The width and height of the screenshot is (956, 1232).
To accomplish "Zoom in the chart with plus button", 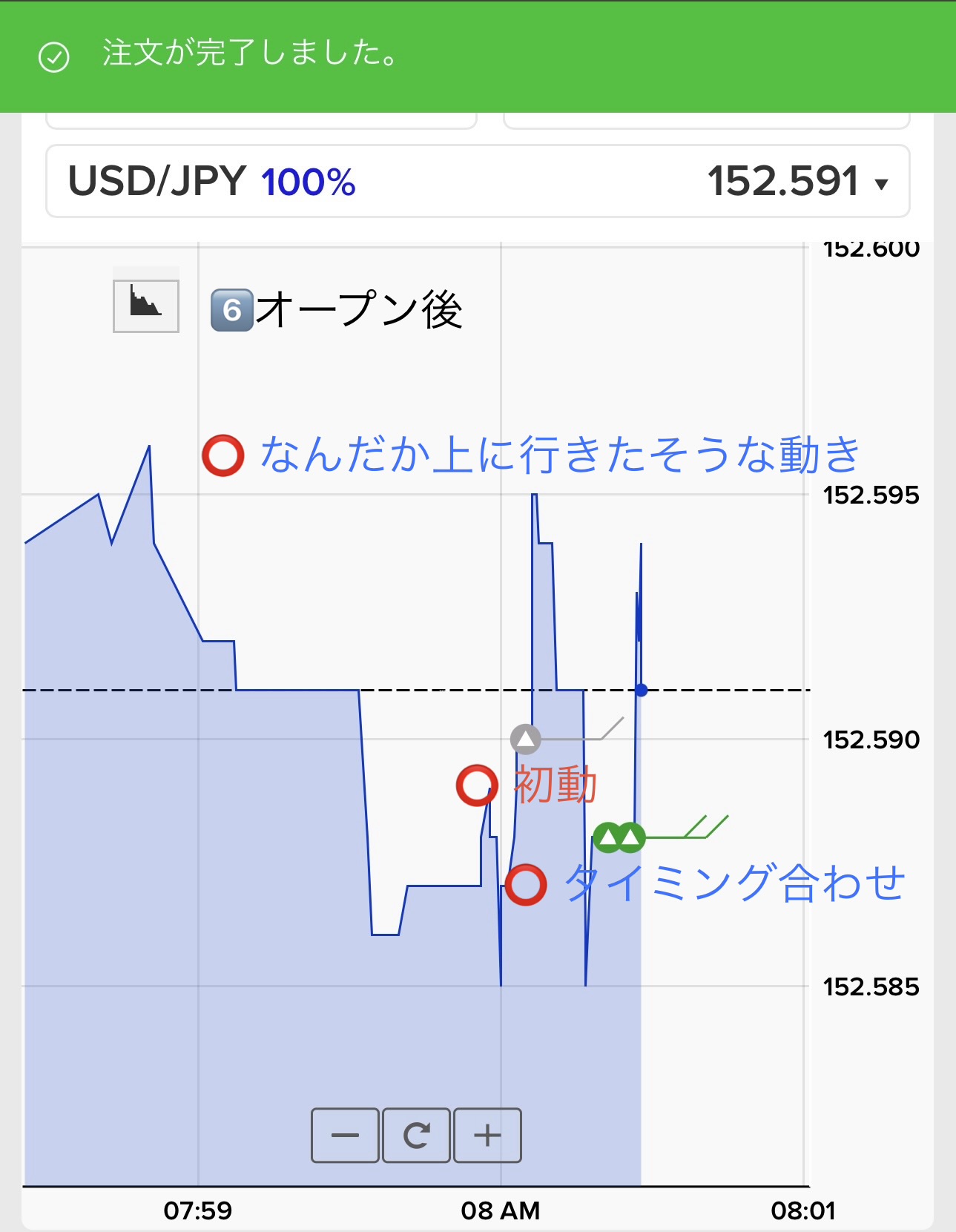I will (x=487, y=1136).
